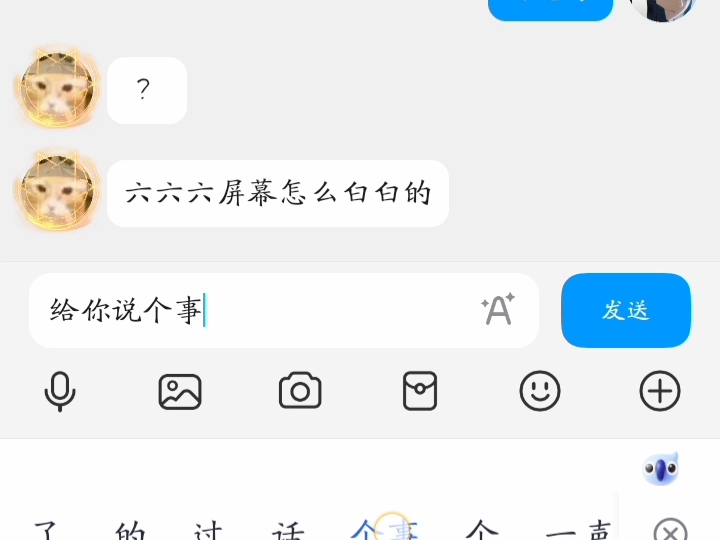Focus the message input field
The height and width of the screenshot is (540, 720).
click(260, 310)
